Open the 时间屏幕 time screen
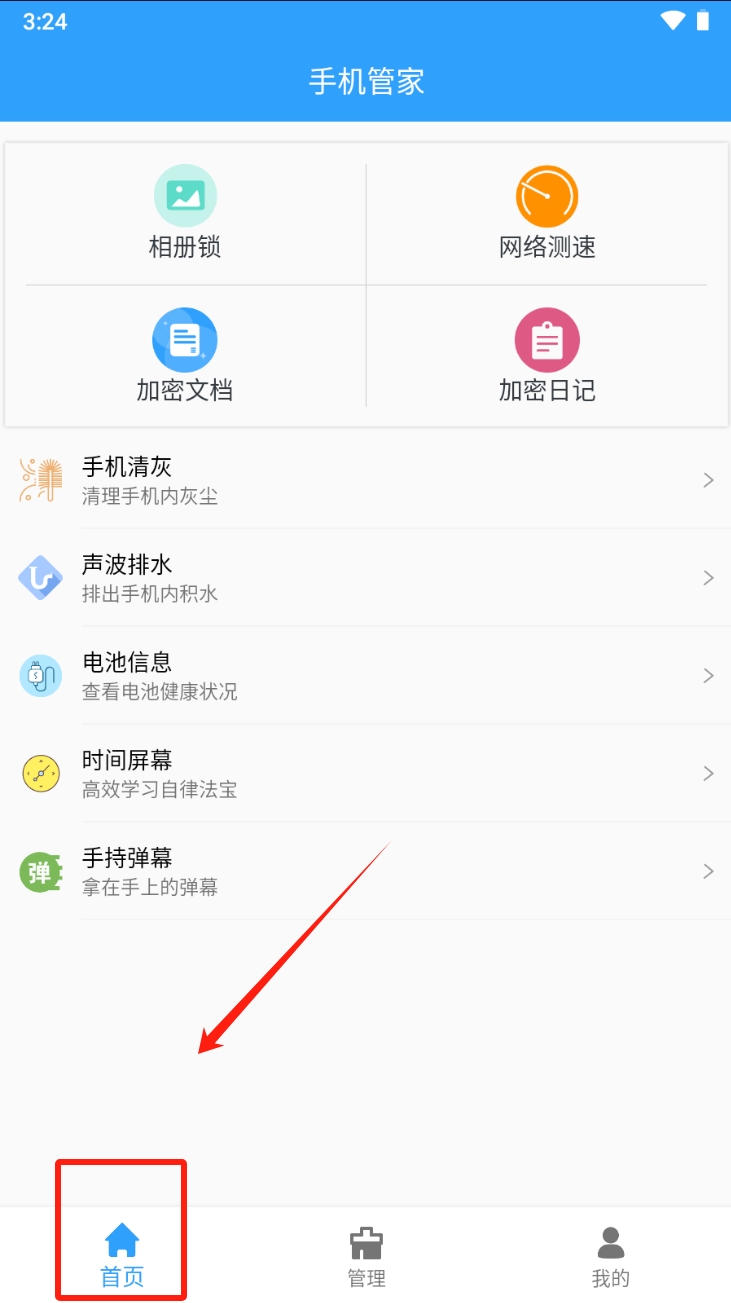This screenshot has width=731, height=1303. point(365,774)
